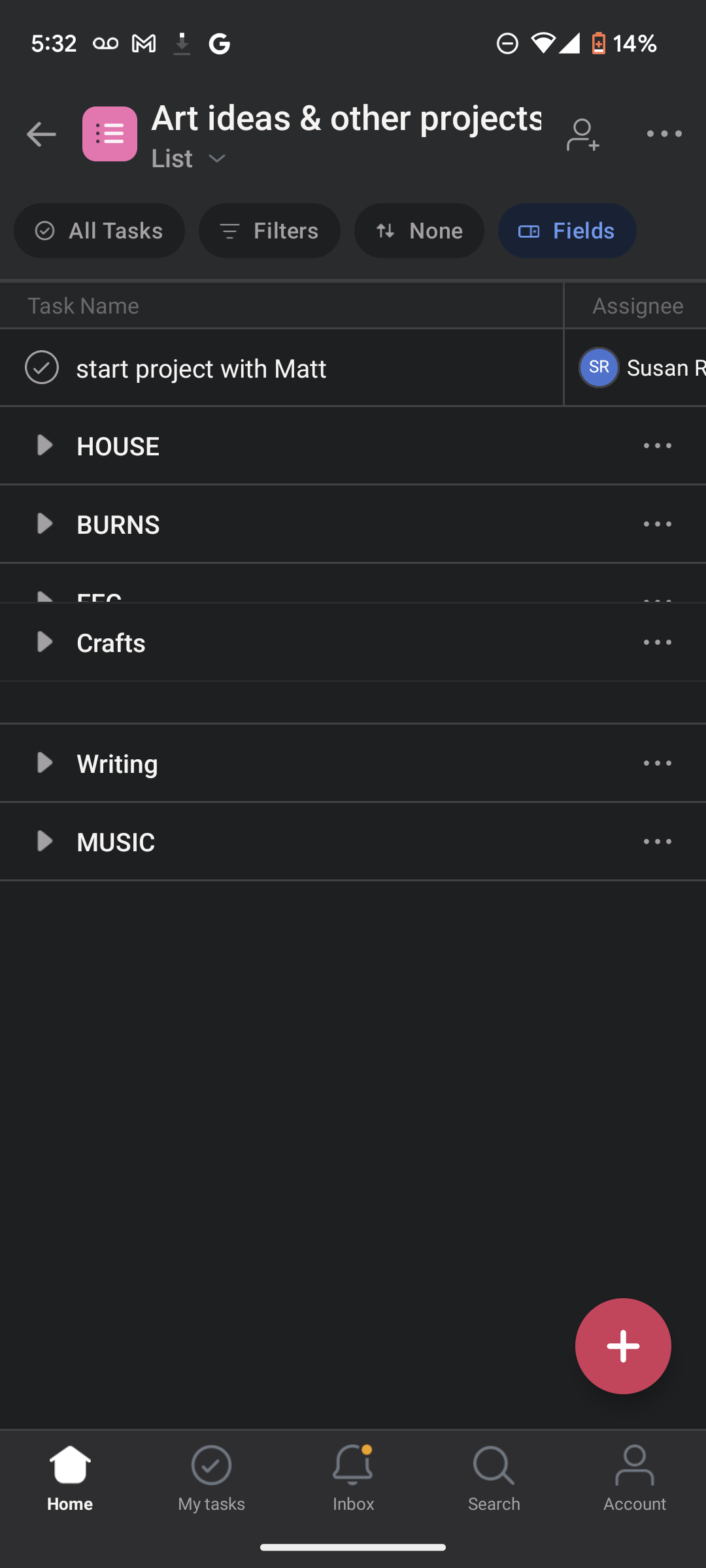
Task: Go back using the arrow
Action: [x=41, y=134]
